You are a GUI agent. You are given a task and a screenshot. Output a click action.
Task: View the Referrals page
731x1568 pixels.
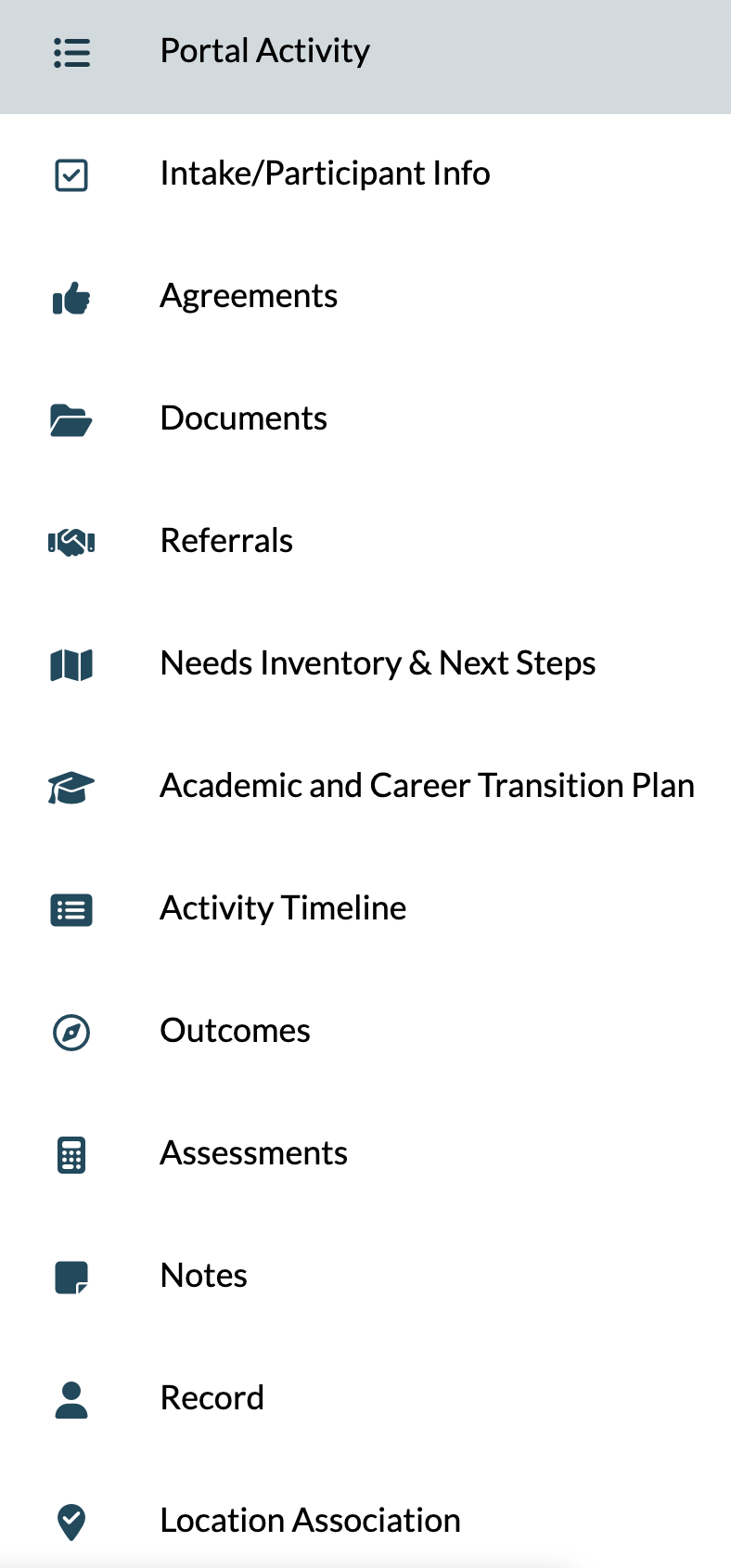226,542
